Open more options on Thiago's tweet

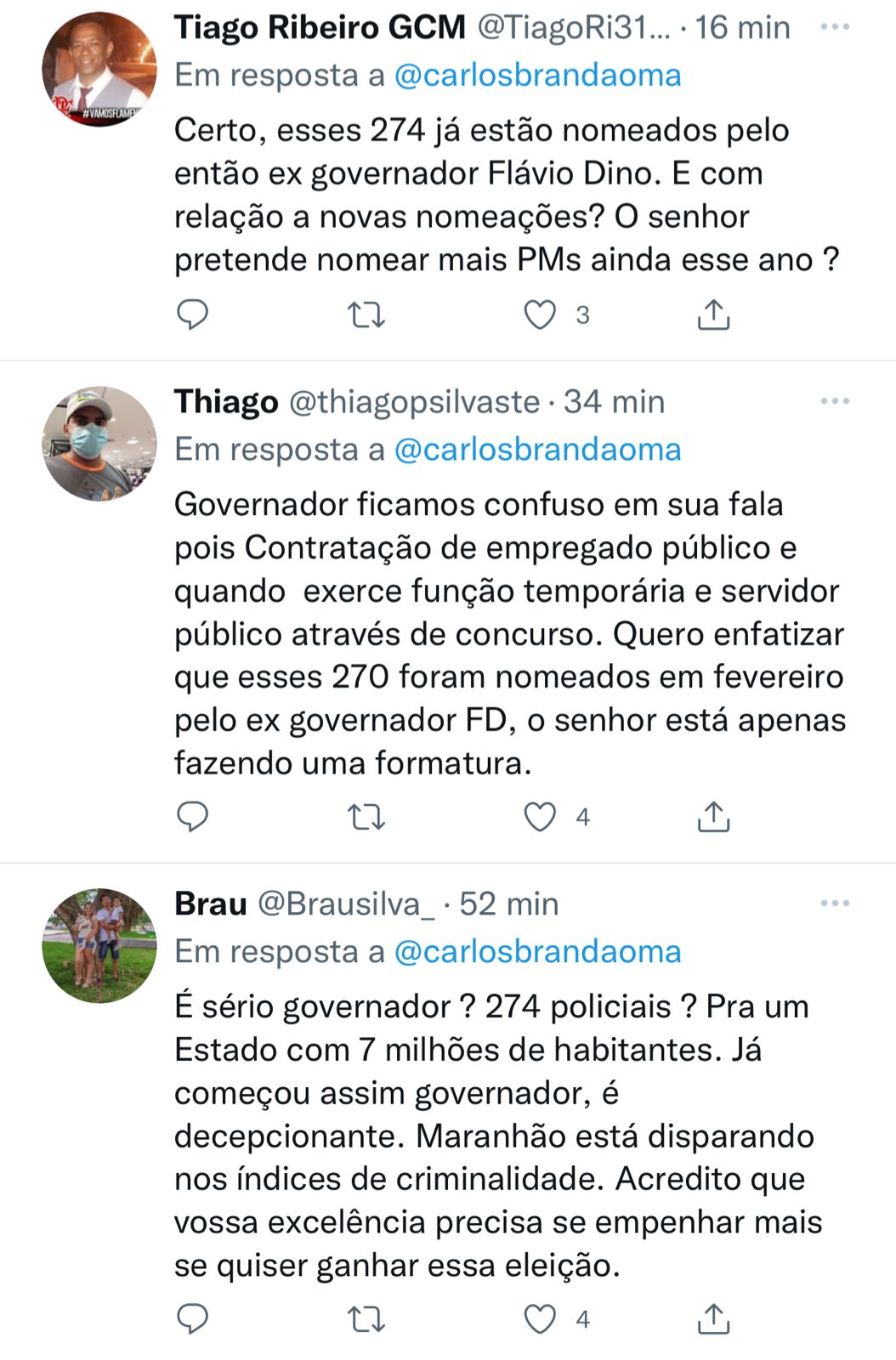click(x=834, y=401)
